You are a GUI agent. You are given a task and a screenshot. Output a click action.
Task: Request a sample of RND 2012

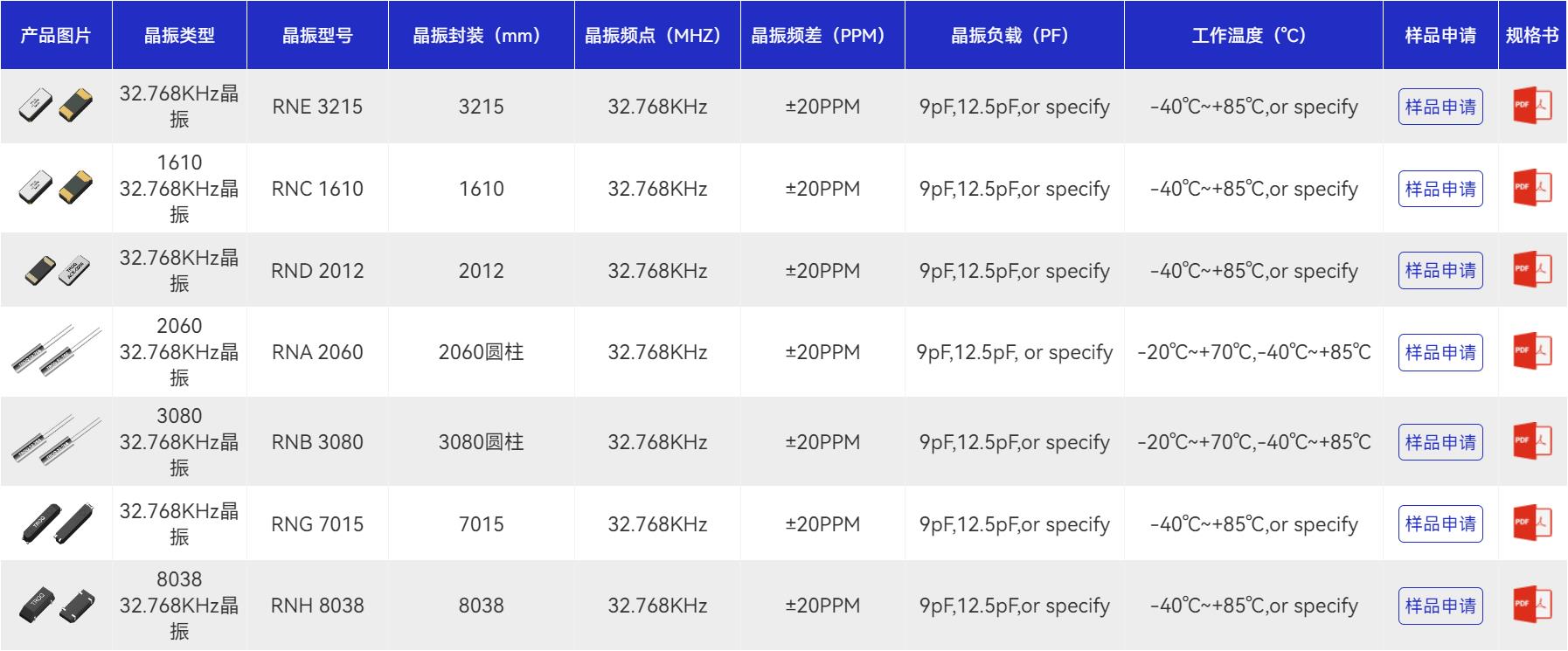(1440, 271)
